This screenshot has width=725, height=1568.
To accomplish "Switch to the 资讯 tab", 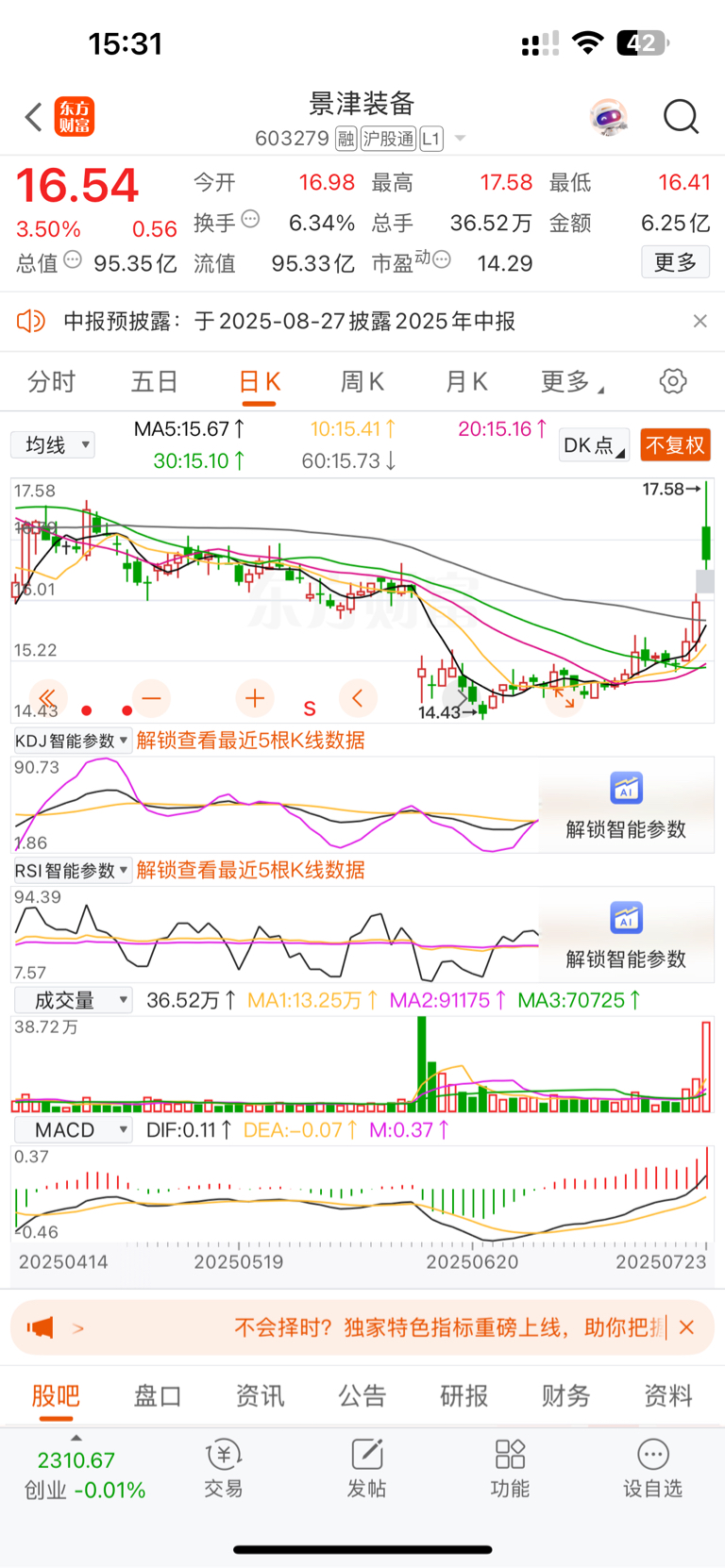I will click(260, 1395).
